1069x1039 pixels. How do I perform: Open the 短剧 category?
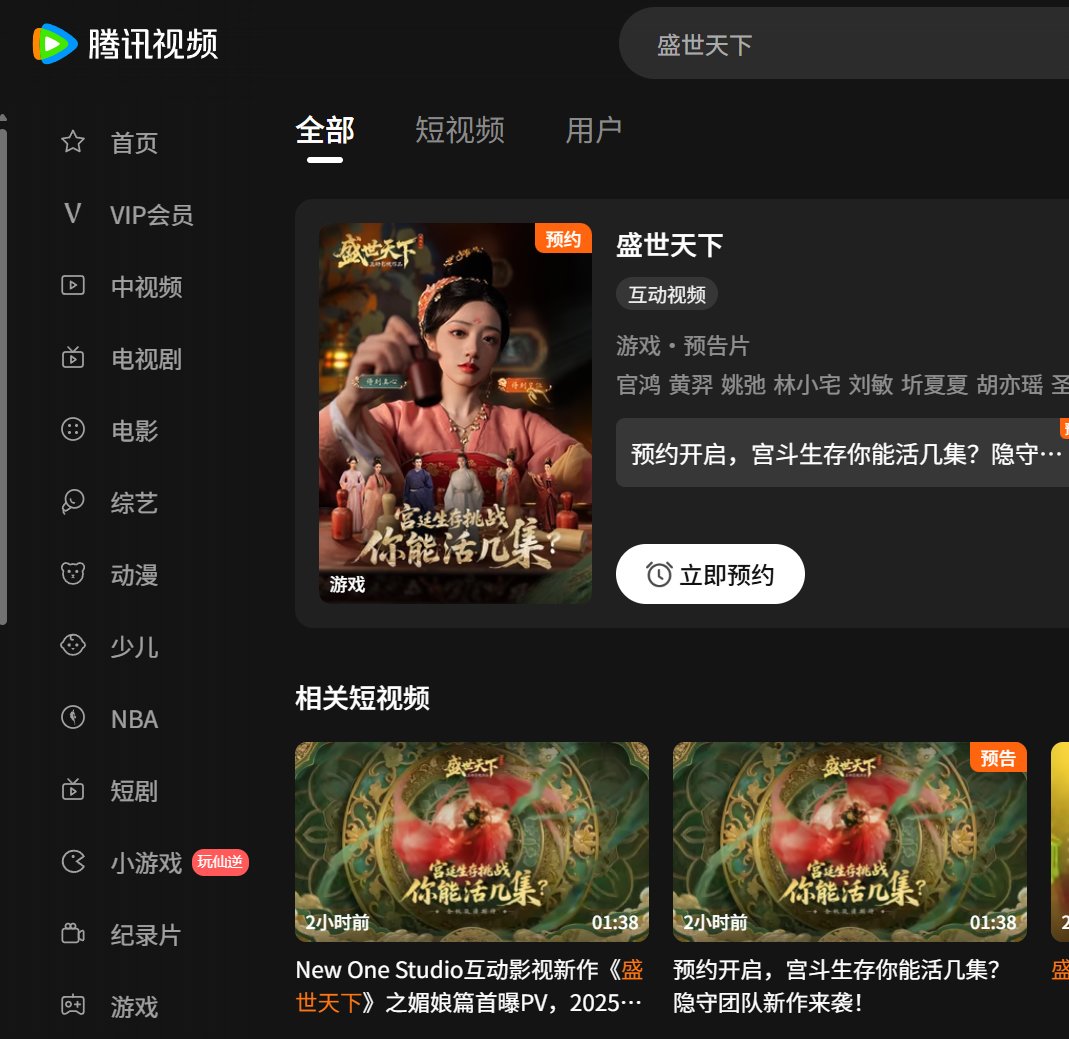133,791
